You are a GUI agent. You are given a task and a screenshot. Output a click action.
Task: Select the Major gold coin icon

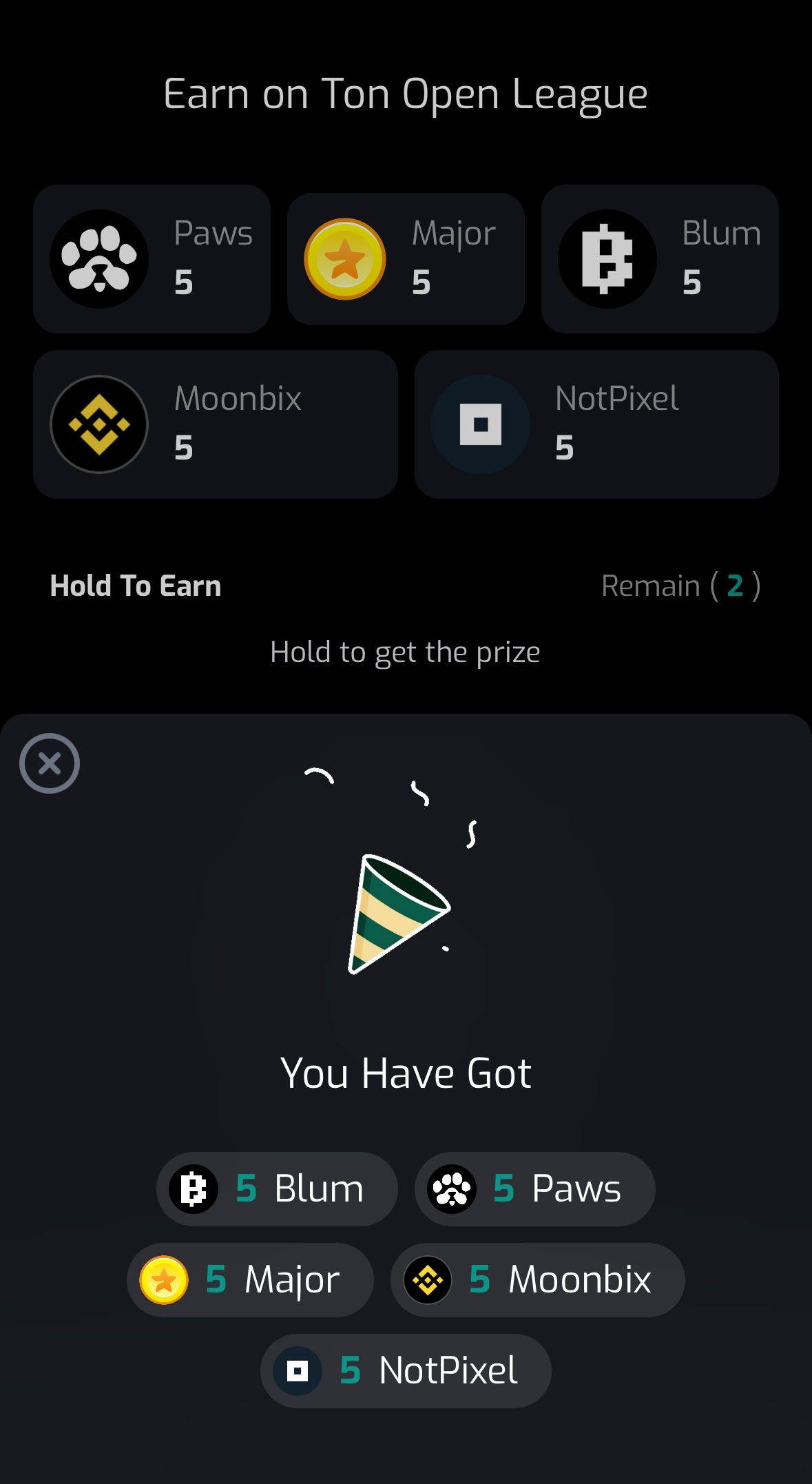pos(346,258)
